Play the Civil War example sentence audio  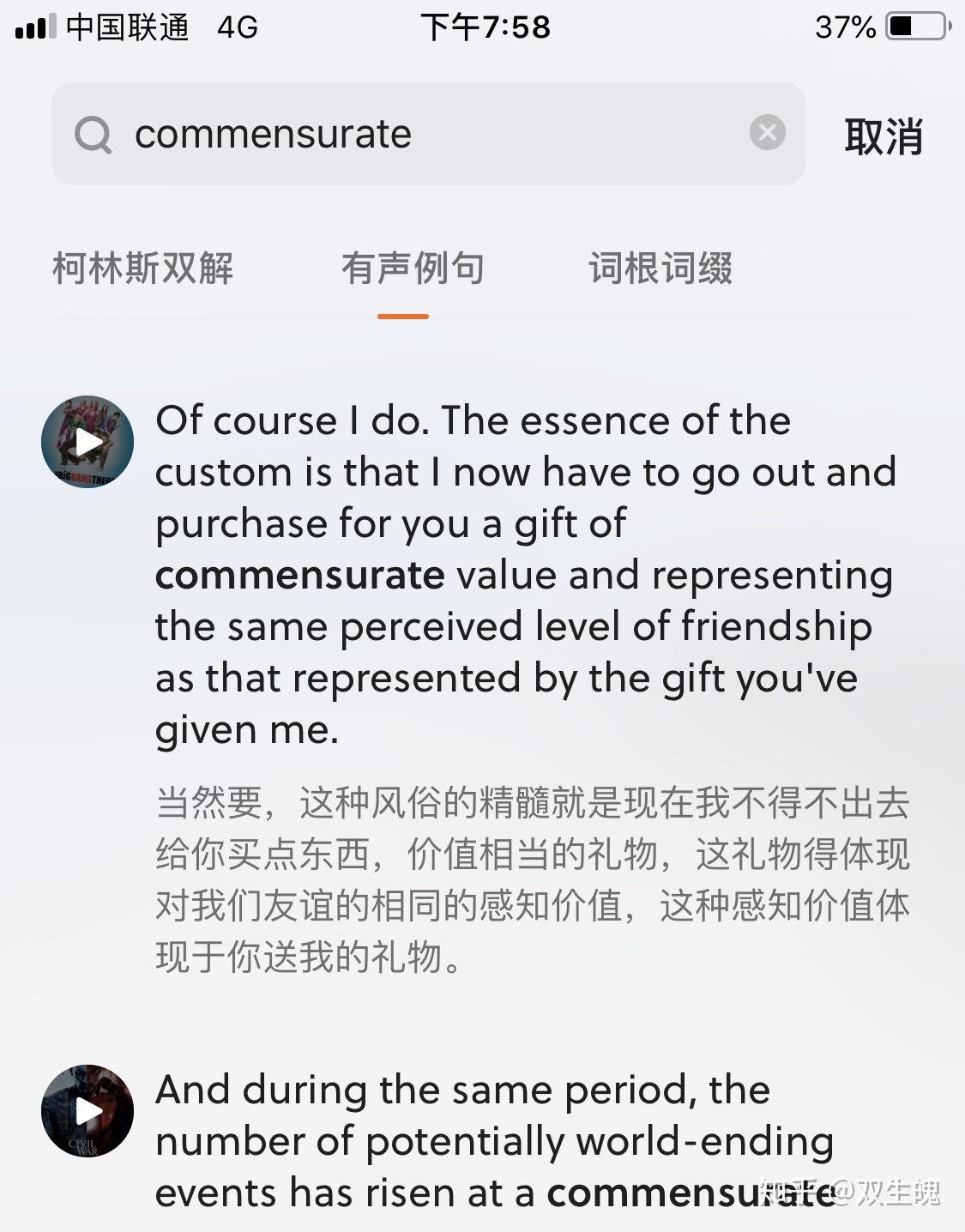(x=87, y=1111)
